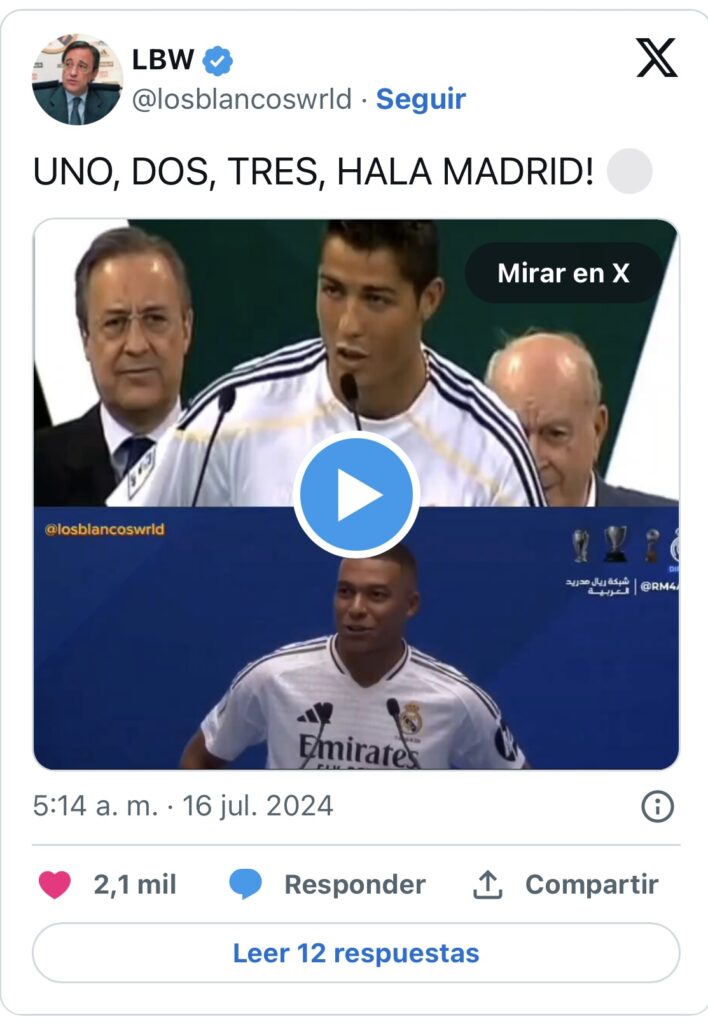This screenshot has height=1024, width=708.
Task: Open Leer 12 respuestas
Action: 356,953
